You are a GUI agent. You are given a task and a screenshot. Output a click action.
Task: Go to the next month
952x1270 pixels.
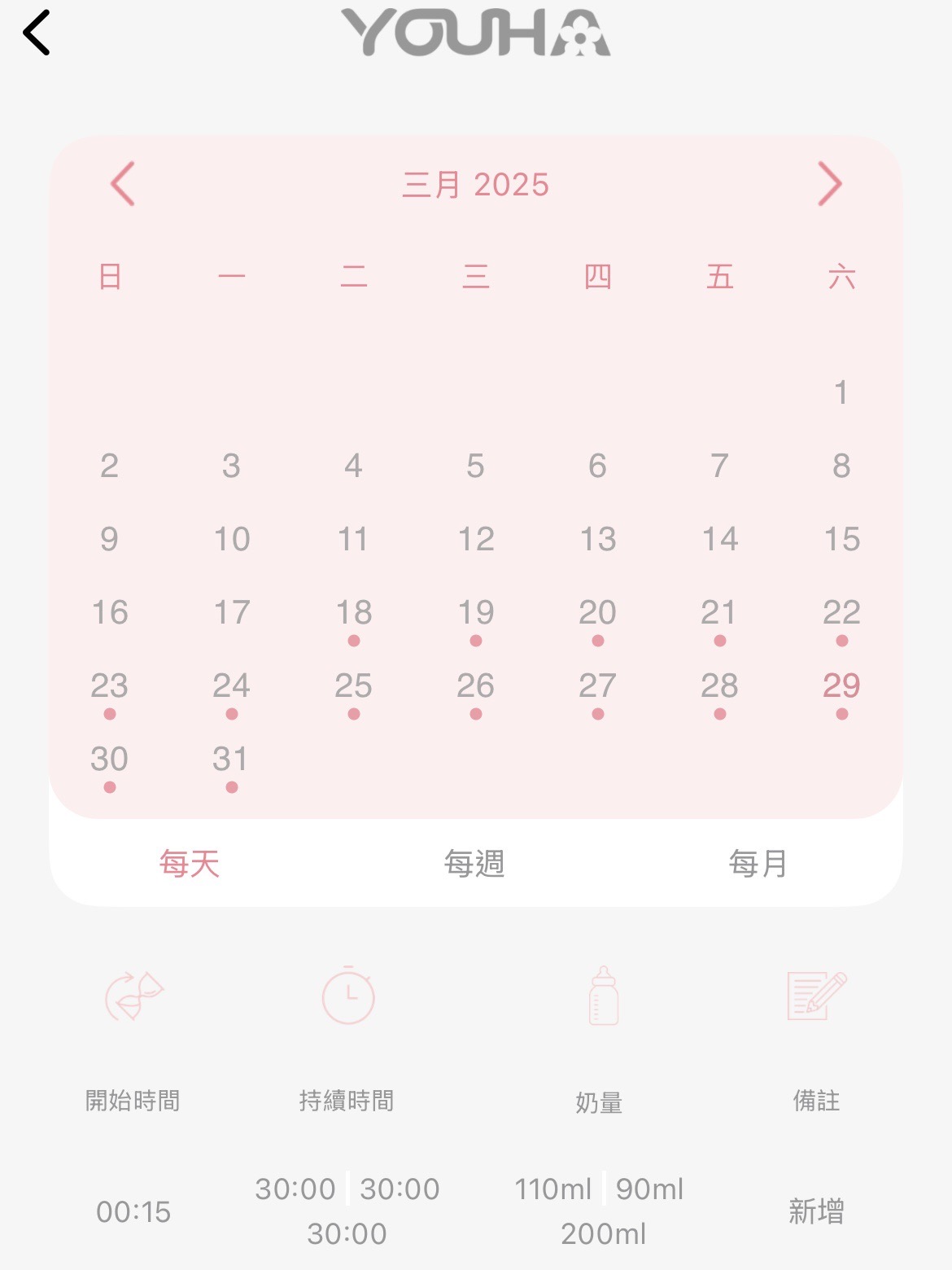coord(828,184)
